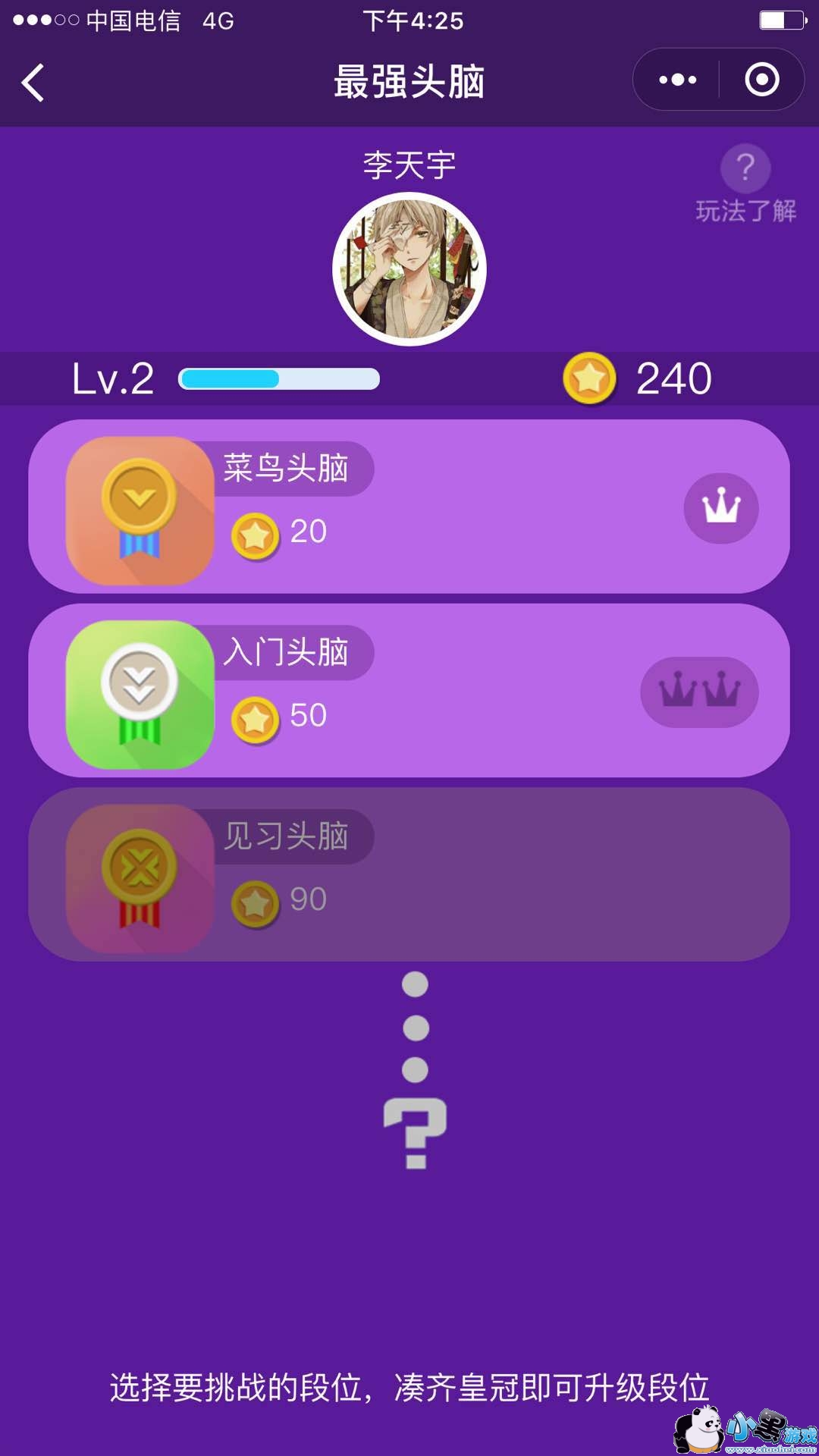Go back using the top-left arrow

click(x=33, y=83)
